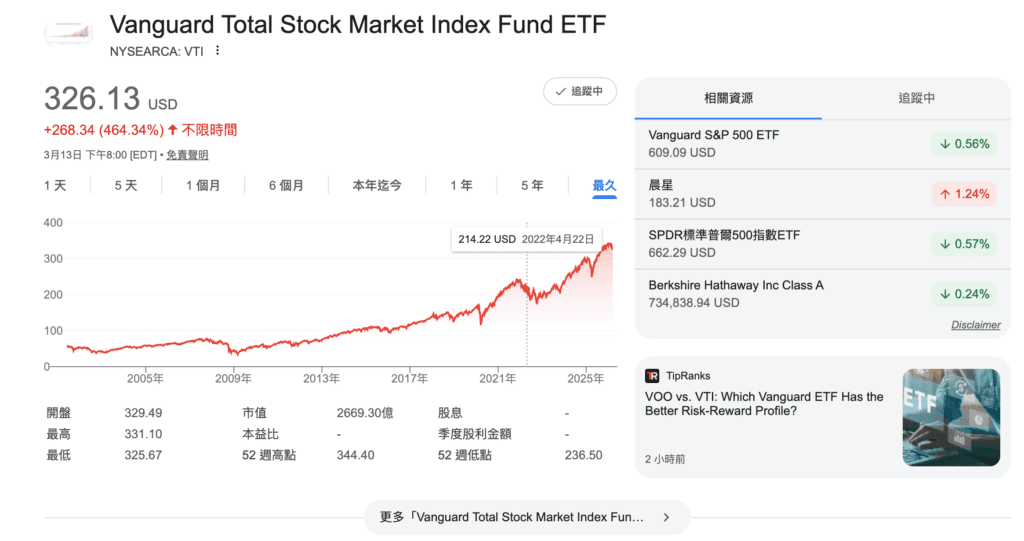Select the 1 個月 chart range
Image resolution: width=1024 pixels, height=541 pixels.
click(203, 185)
